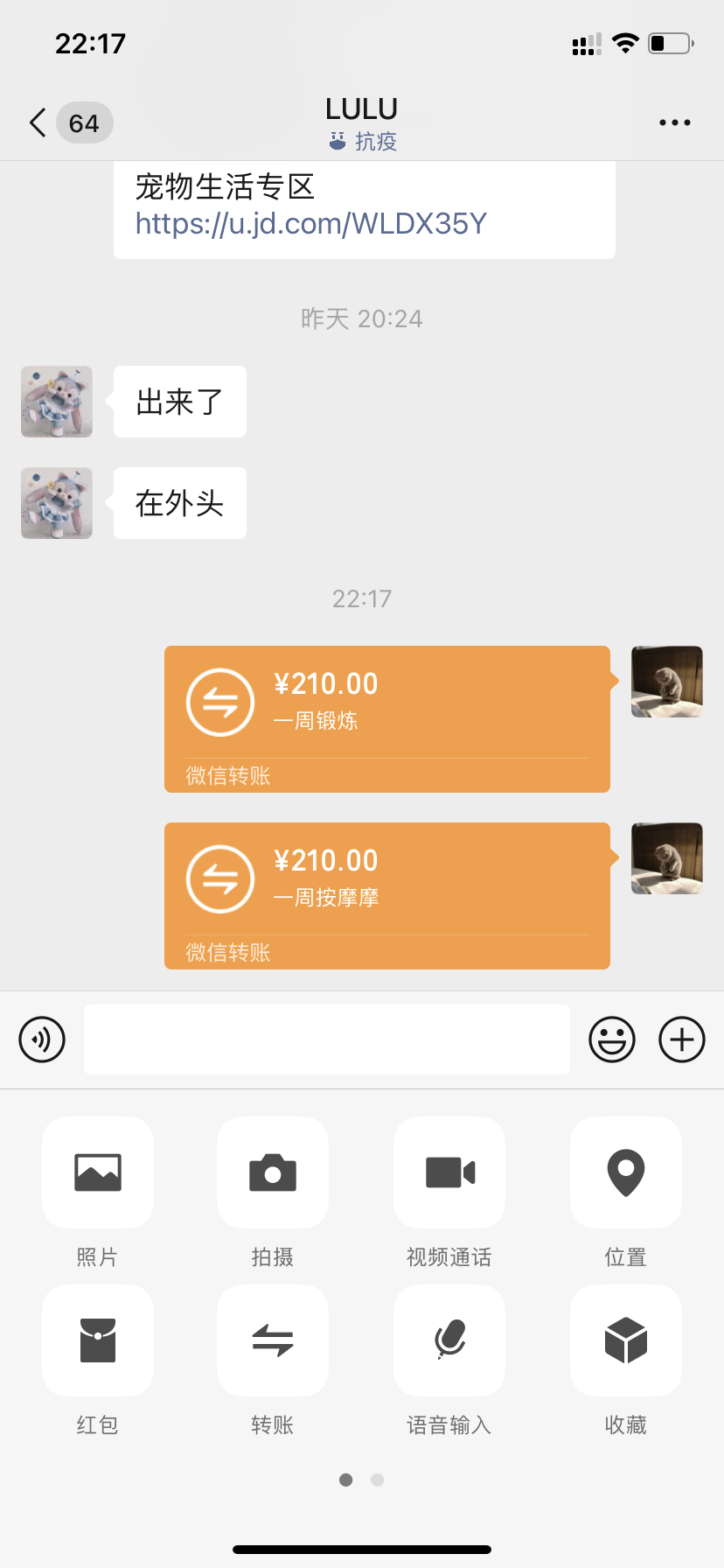Select 转账 to transfer money
The image size is (724, 1568).
coord(273,1340)
